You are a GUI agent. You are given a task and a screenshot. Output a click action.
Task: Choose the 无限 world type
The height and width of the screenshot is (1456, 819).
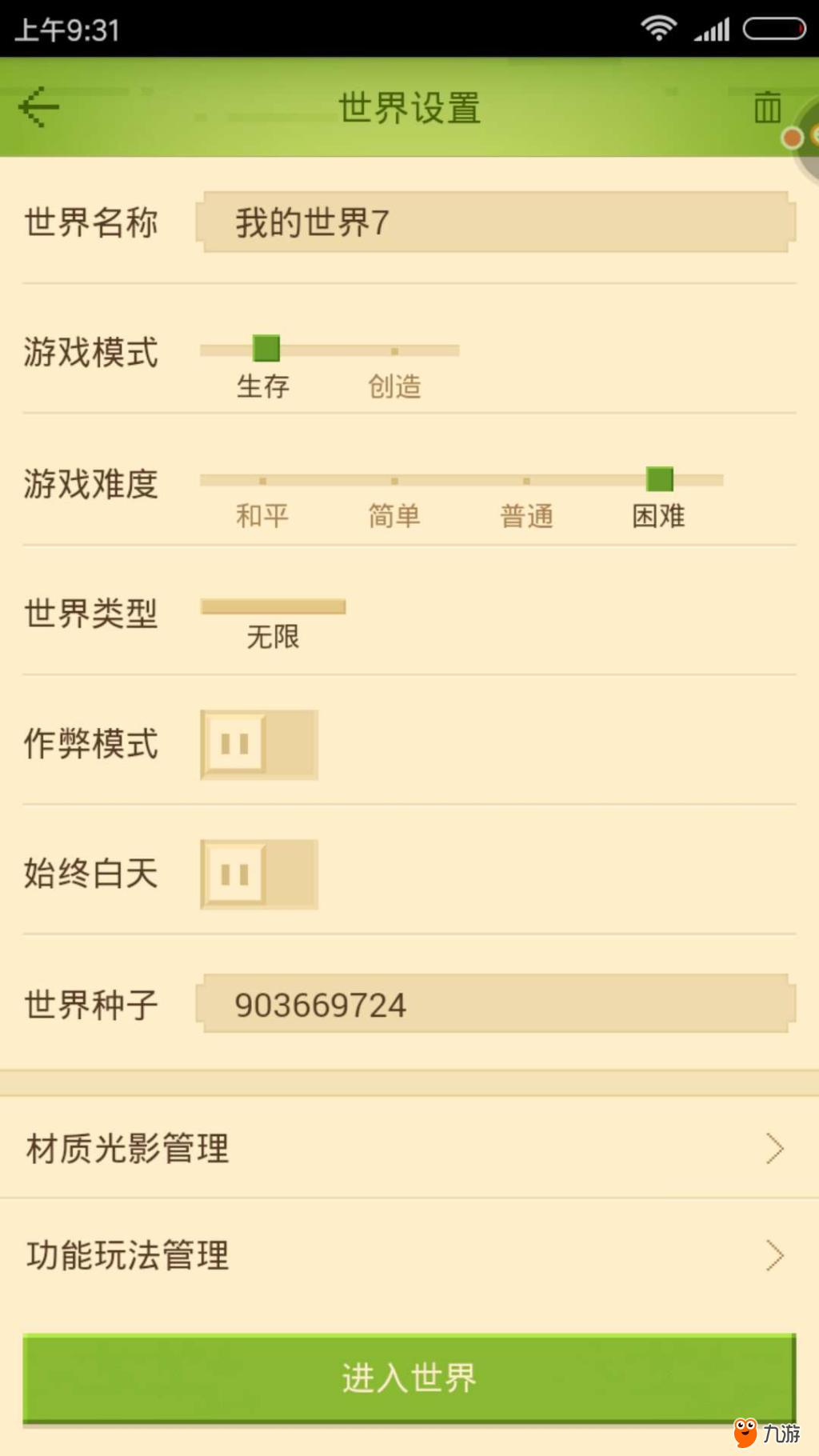pos(273,608)
